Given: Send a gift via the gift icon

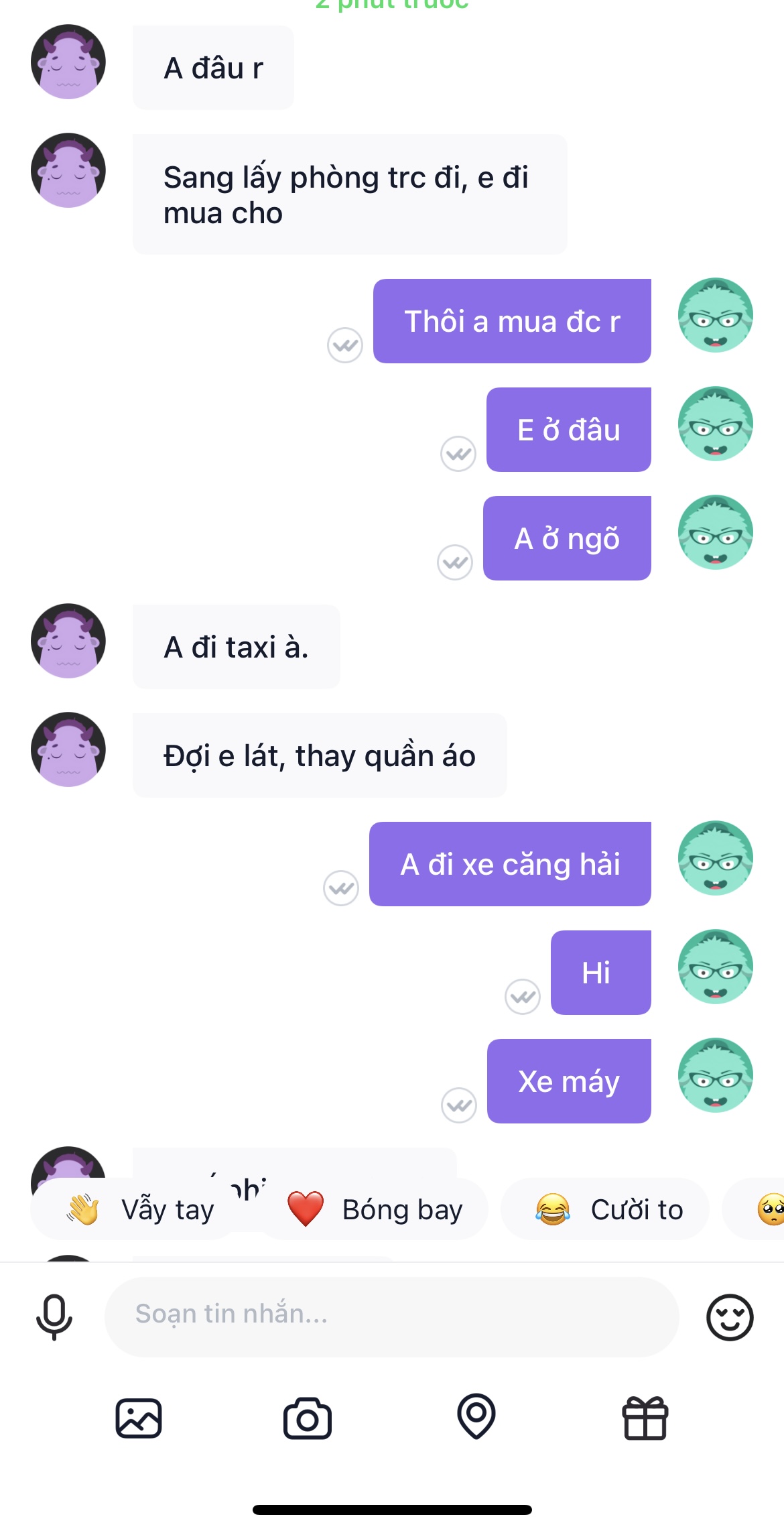Looking at the screenshot, I should pos(645,1418).
